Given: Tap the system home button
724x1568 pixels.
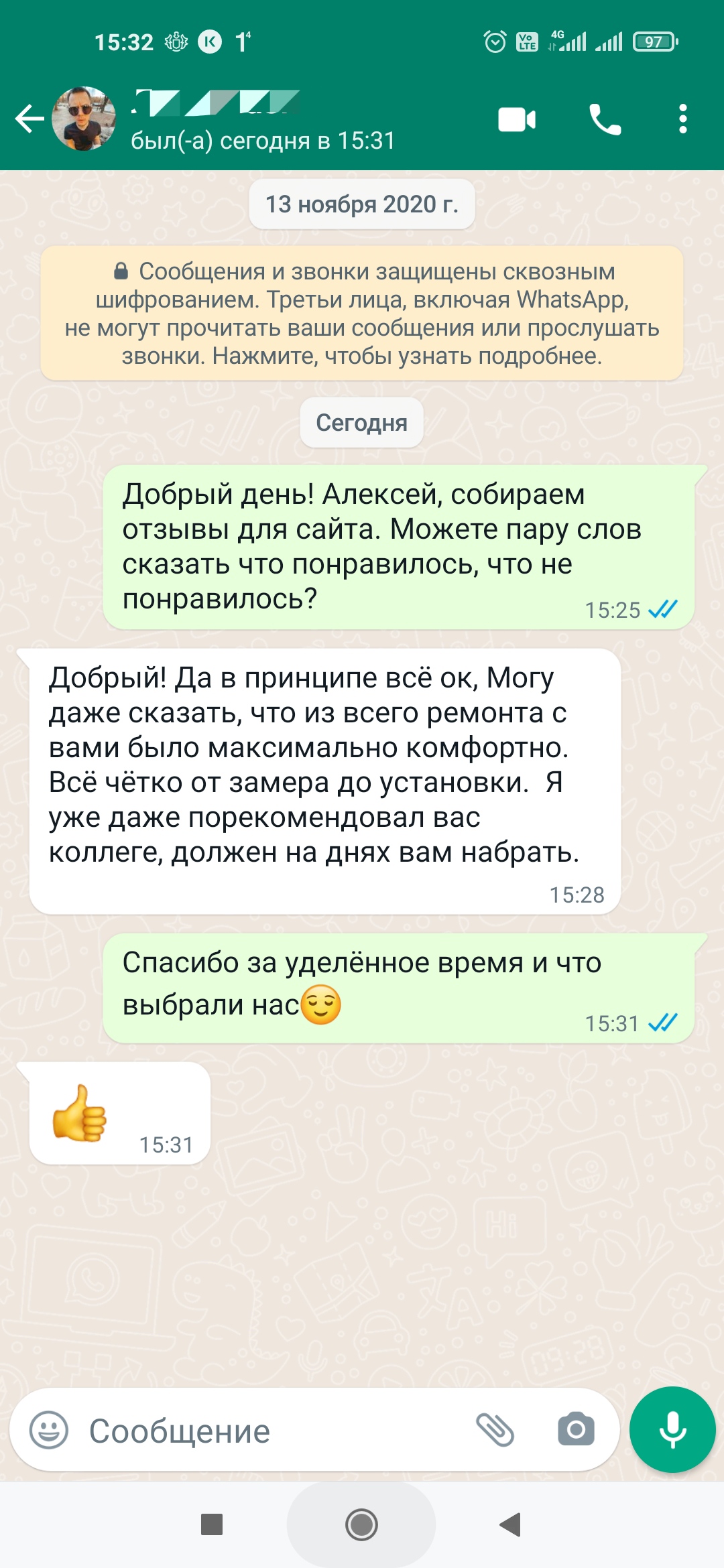Looking at the screenshot, I should click(x=361, y=1525).
